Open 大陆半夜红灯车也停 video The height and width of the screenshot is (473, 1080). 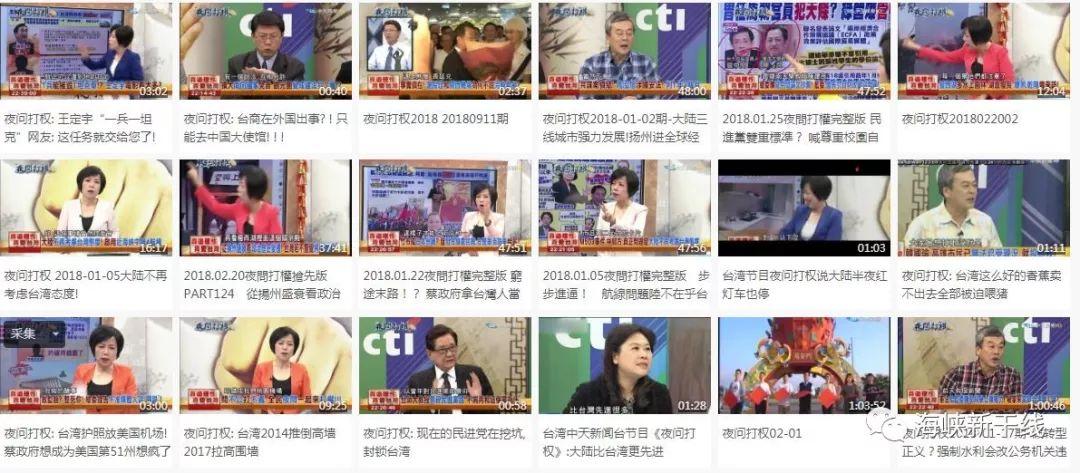(x=804, y=207)
